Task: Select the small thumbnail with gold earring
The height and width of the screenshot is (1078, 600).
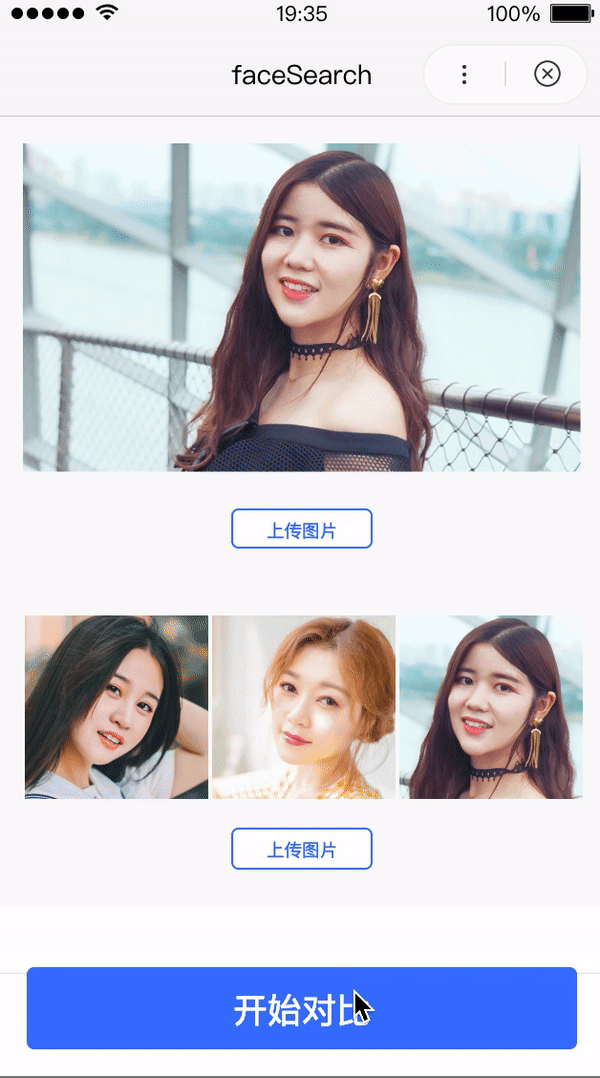Action: 491,707
